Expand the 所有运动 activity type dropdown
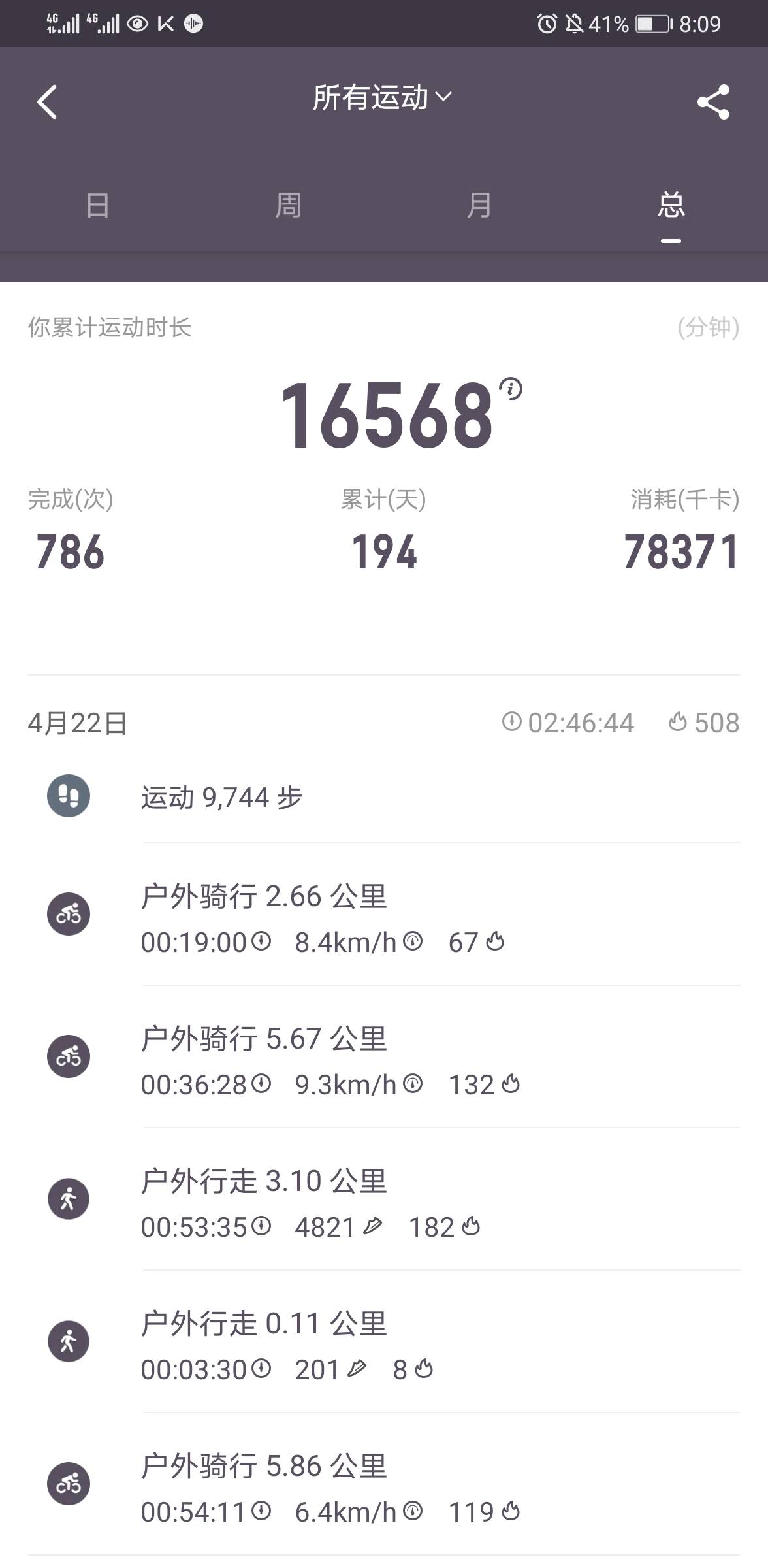This screenshot has width=768, height=1568. (x=382, y=97)
